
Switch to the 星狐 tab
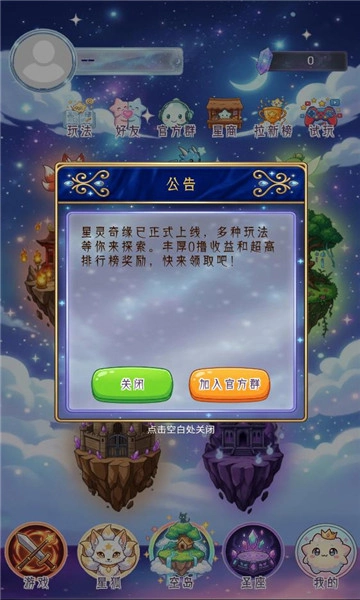click(x=108, y=556)
